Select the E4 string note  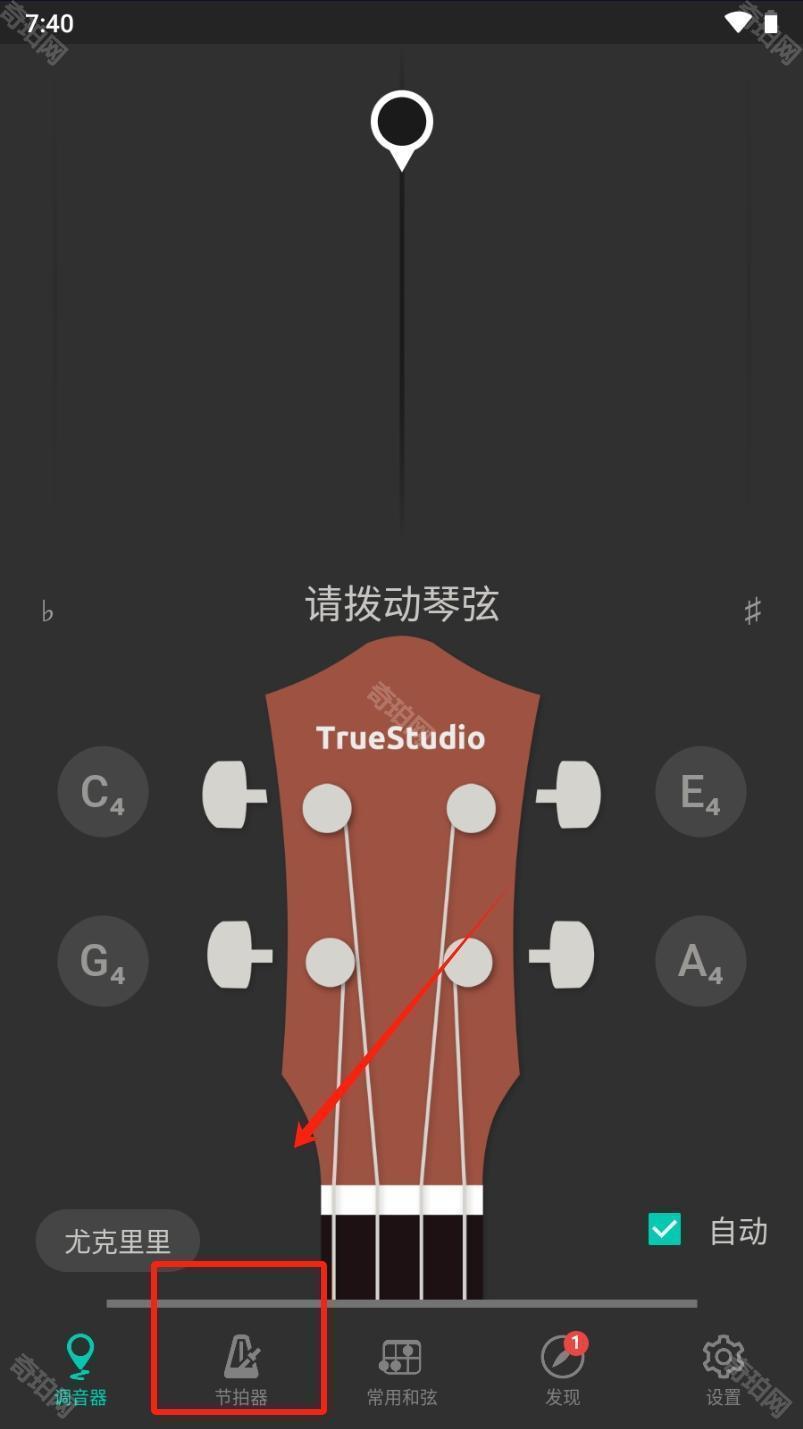[x=700, y=792]
